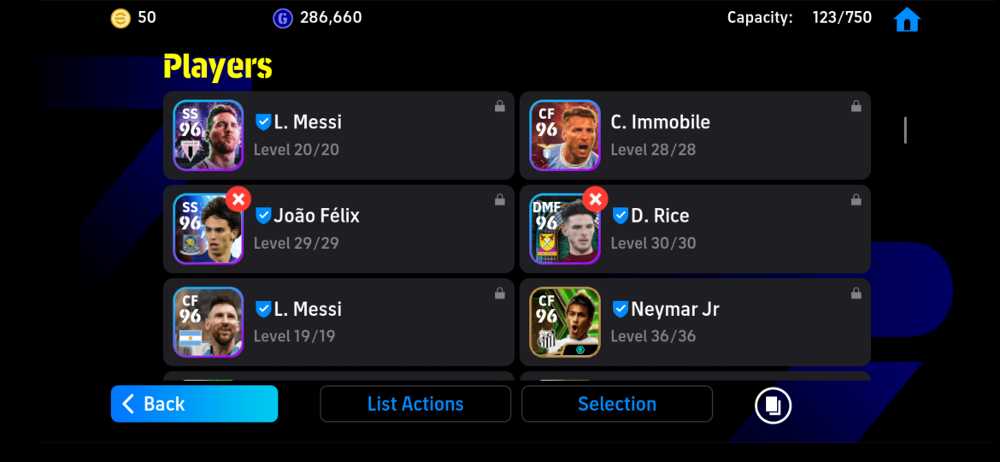Open List Actions

pyautogui.click(x=415, y=404)
